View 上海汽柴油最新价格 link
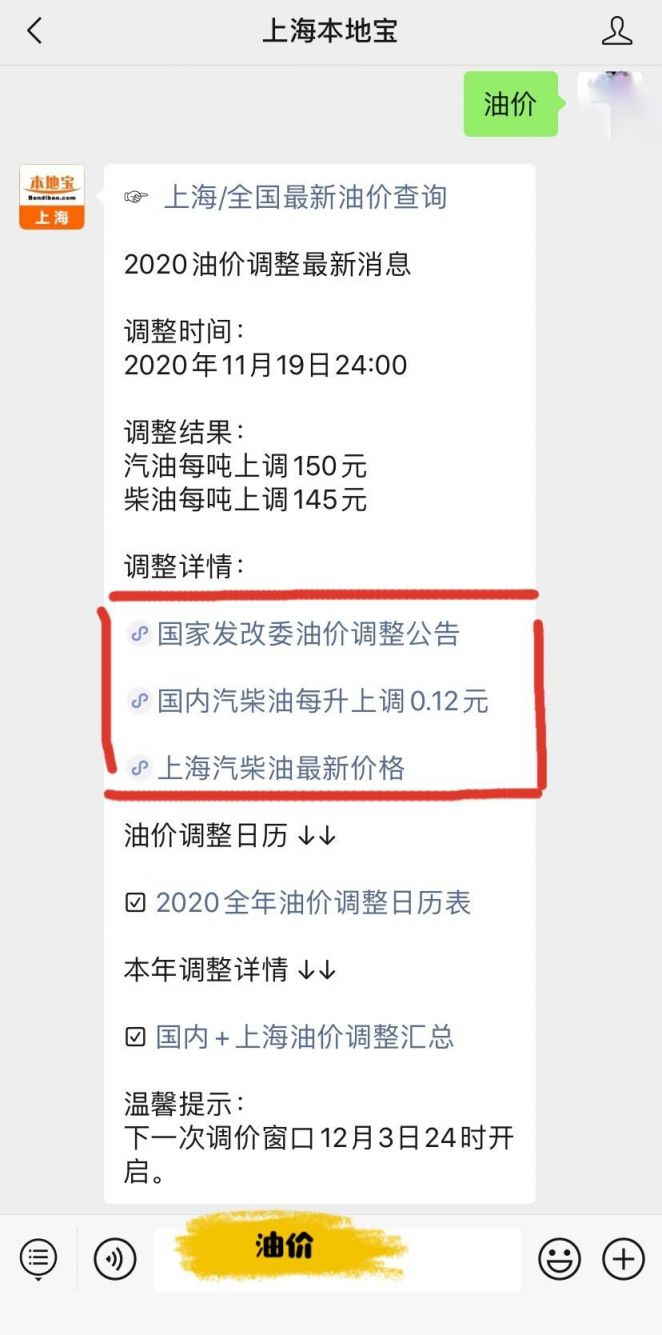Screen dimensions: 662x1335 (280, 768)
